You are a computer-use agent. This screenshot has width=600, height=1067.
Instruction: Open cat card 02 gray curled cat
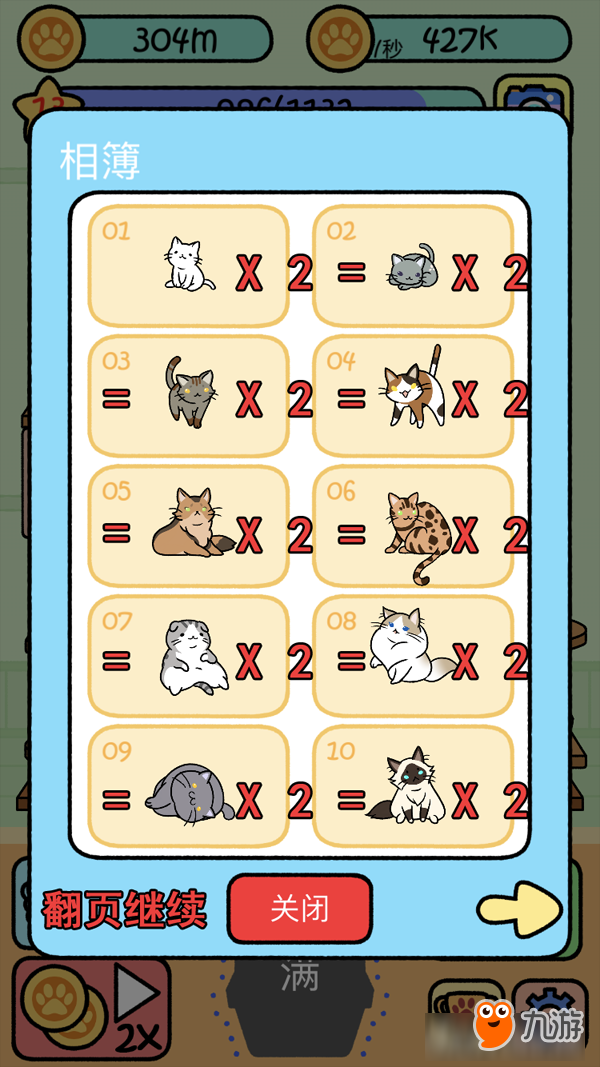[412, 266]
